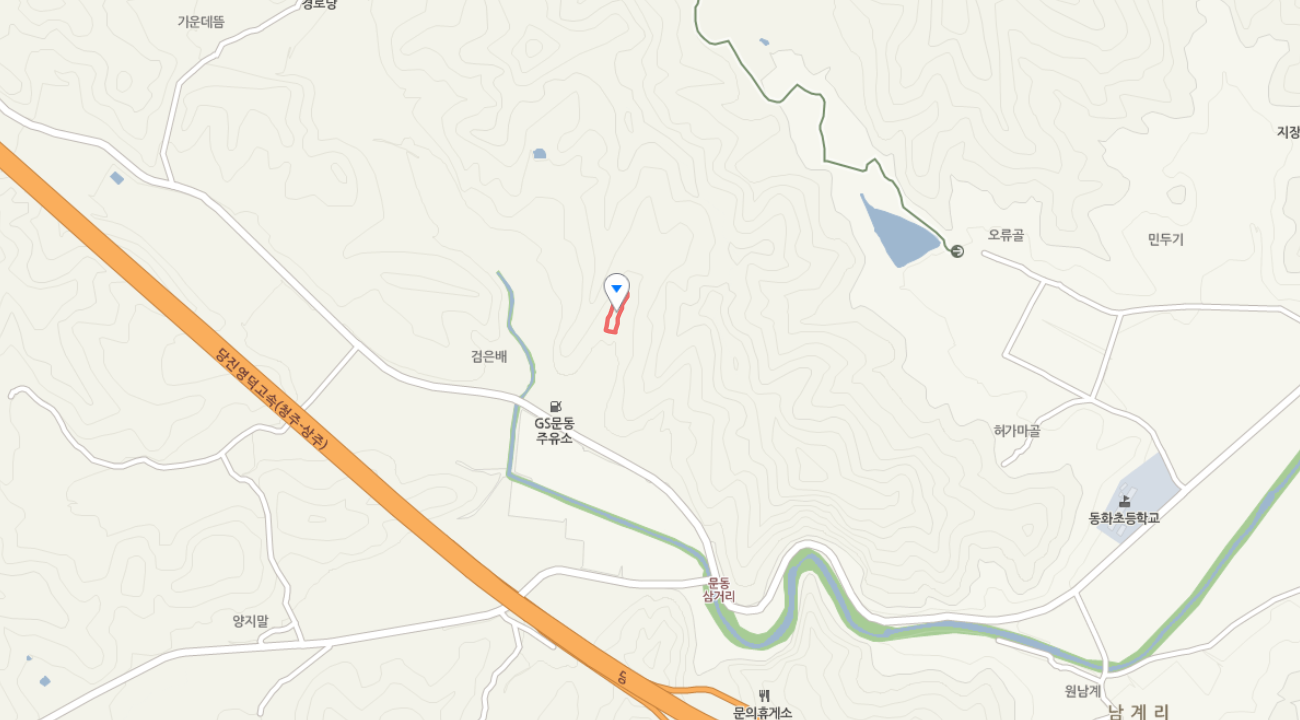Tap the blue location marker pin

click(617, 290)
